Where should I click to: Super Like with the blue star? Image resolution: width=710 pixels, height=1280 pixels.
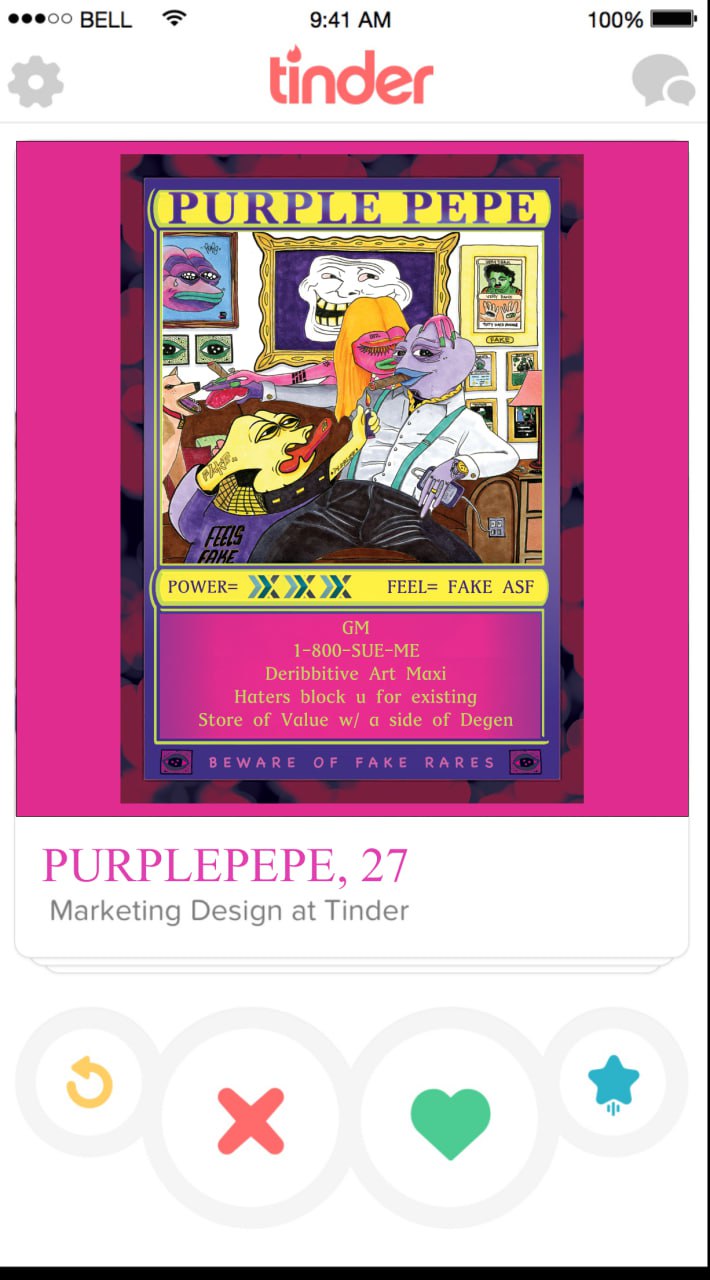[613, 1084]
